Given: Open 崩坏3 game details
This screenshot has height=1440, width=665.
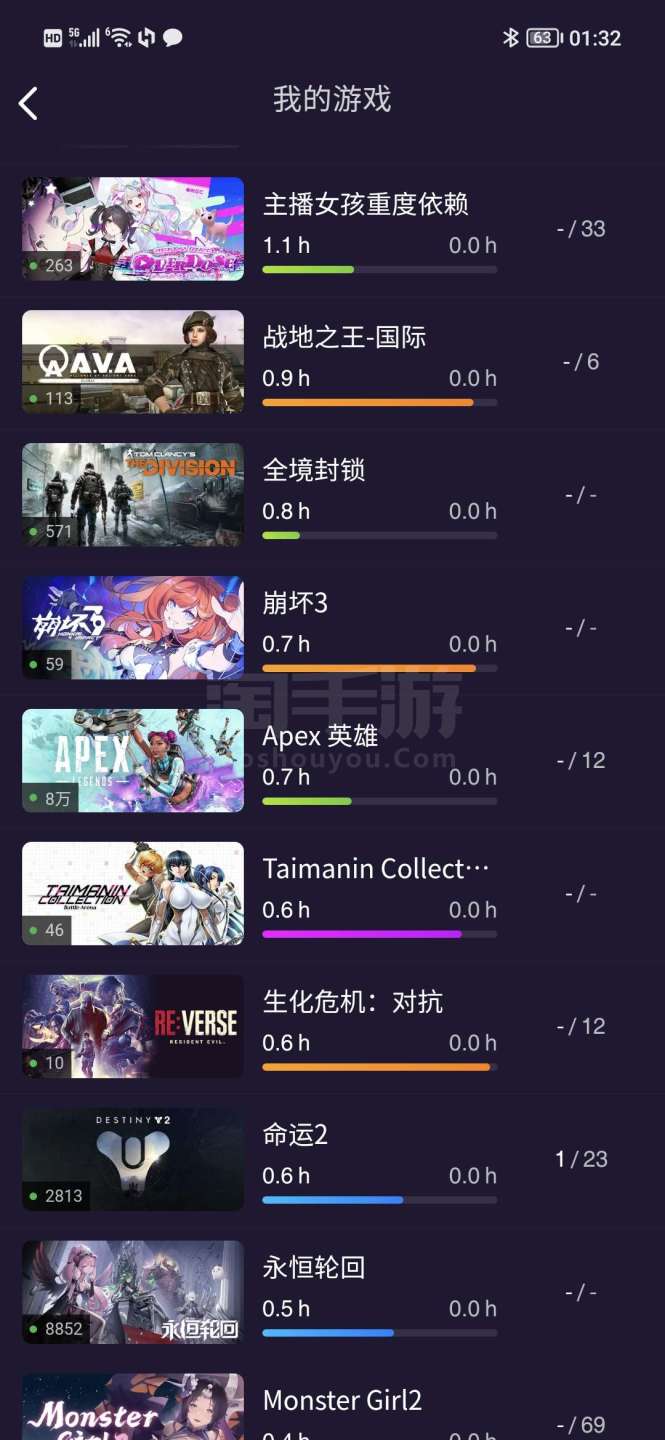Looking at the screenshot, I should pyautogui.click(x=295, y=604).
